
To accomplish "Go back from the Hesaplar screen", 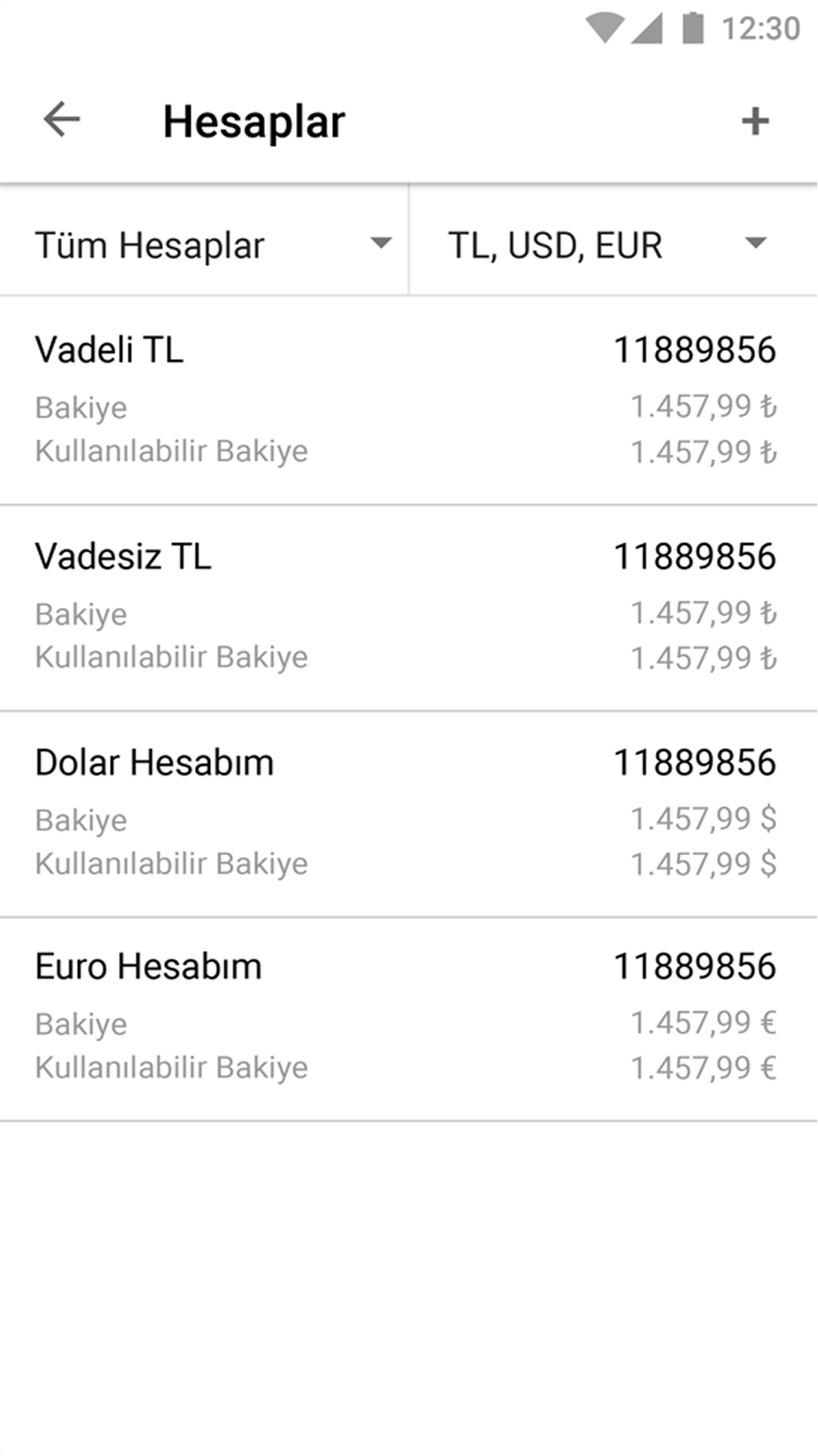I will (x=62, y=121).
